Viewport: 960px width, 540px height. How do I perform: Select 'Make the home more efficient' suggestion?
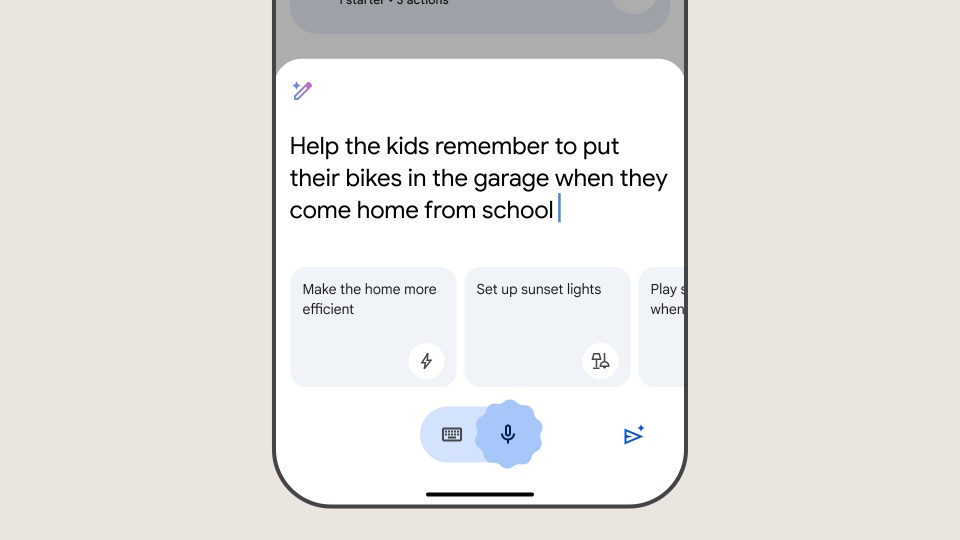point(373,326)
